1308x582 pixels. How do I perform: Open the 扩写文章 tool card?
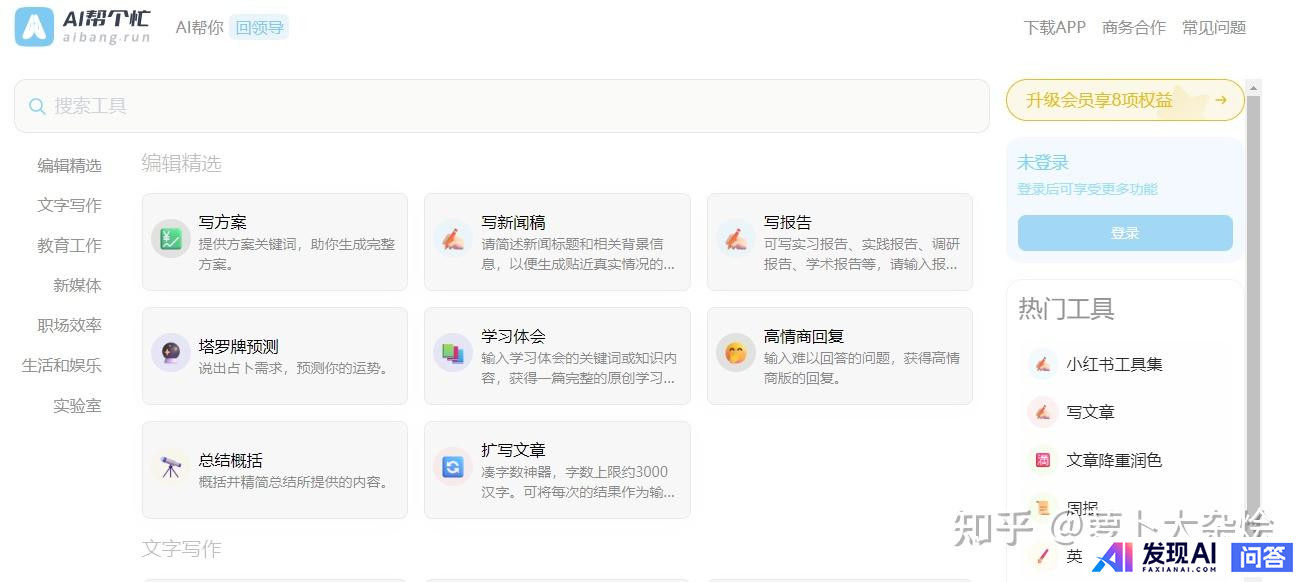point(557,470)
